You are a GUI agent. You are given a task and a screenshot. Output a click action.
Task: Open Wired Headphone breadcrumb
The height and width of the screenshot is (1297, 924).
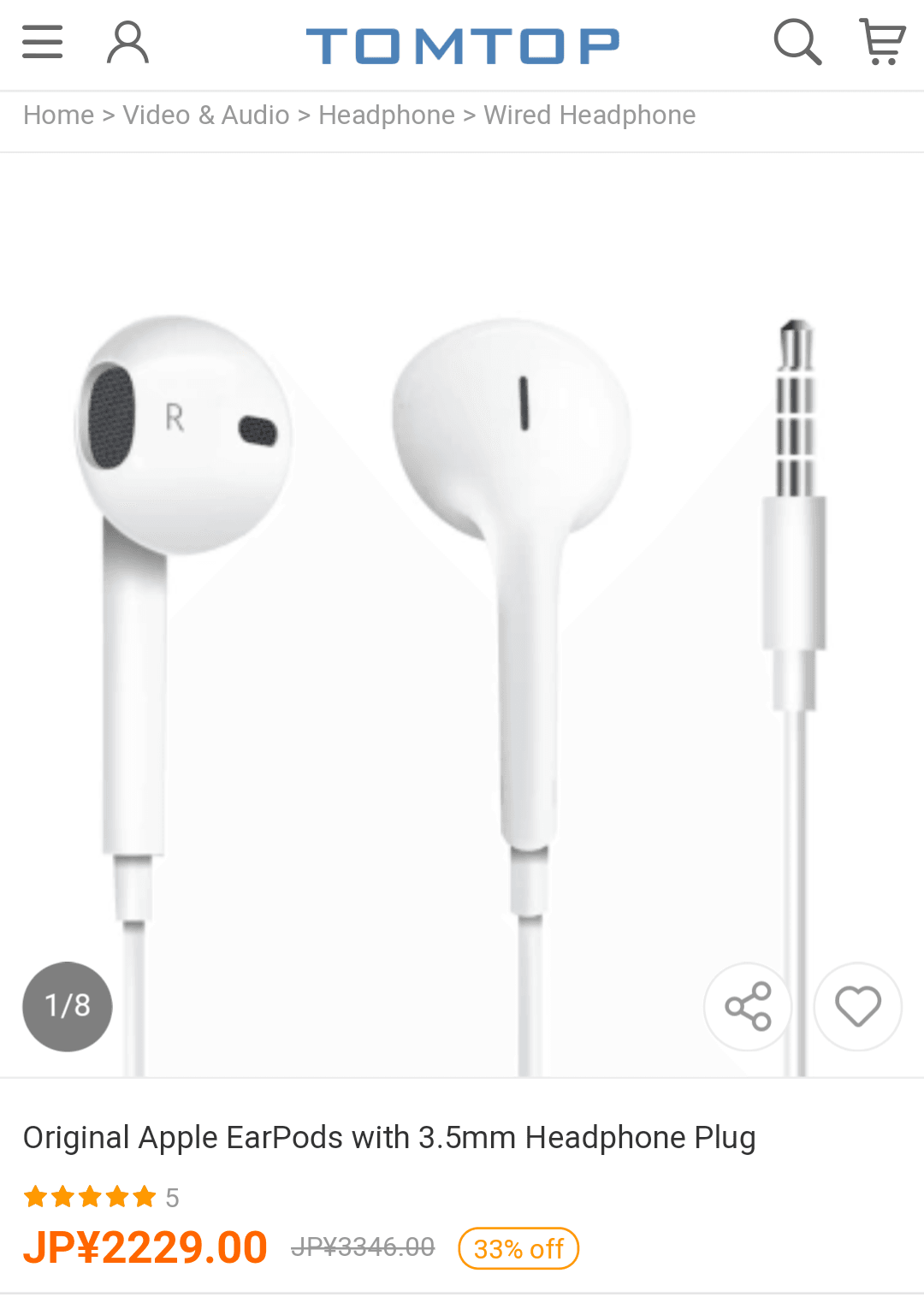pyautogui.click(x=589, y=115)
